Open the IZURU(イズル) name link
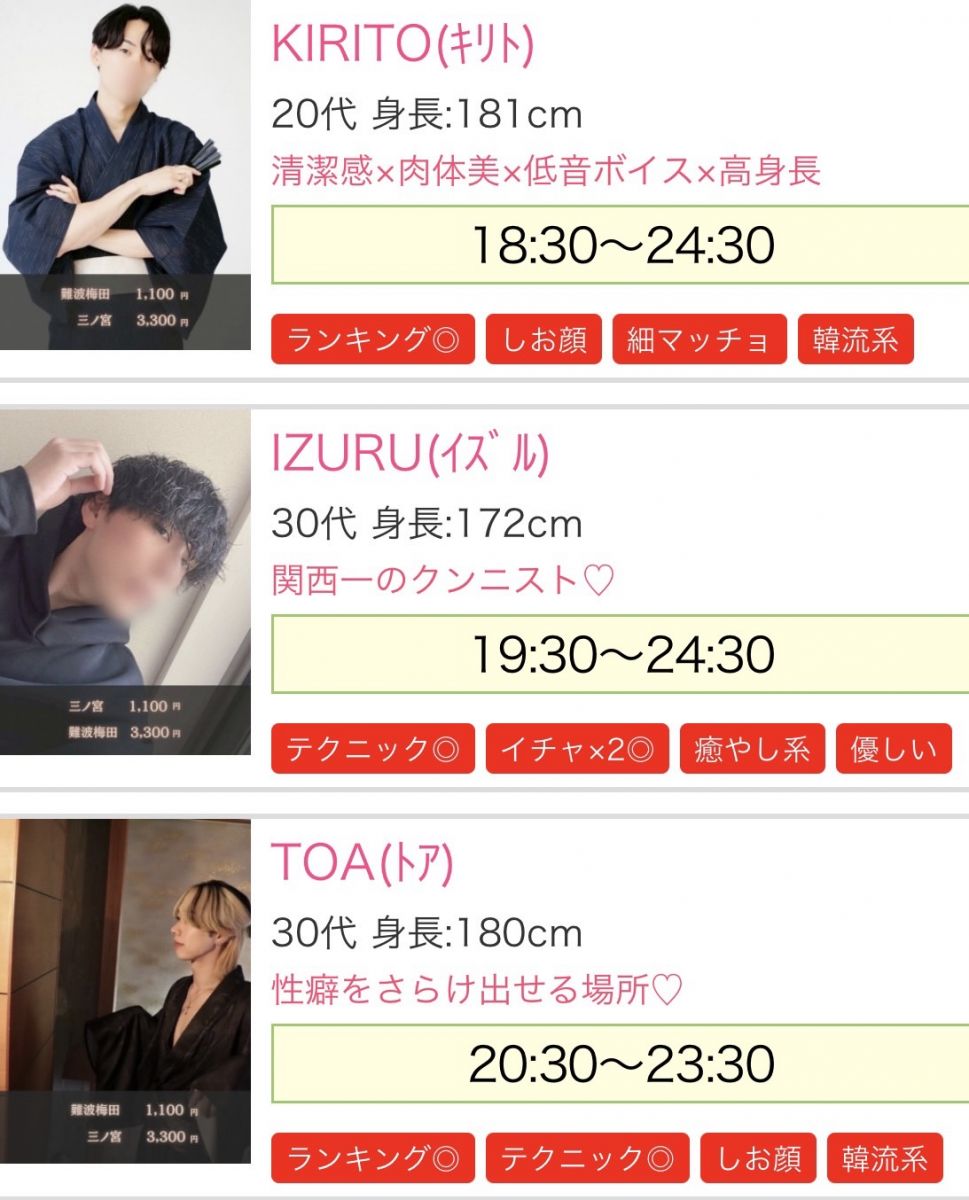 pos(410,456)
